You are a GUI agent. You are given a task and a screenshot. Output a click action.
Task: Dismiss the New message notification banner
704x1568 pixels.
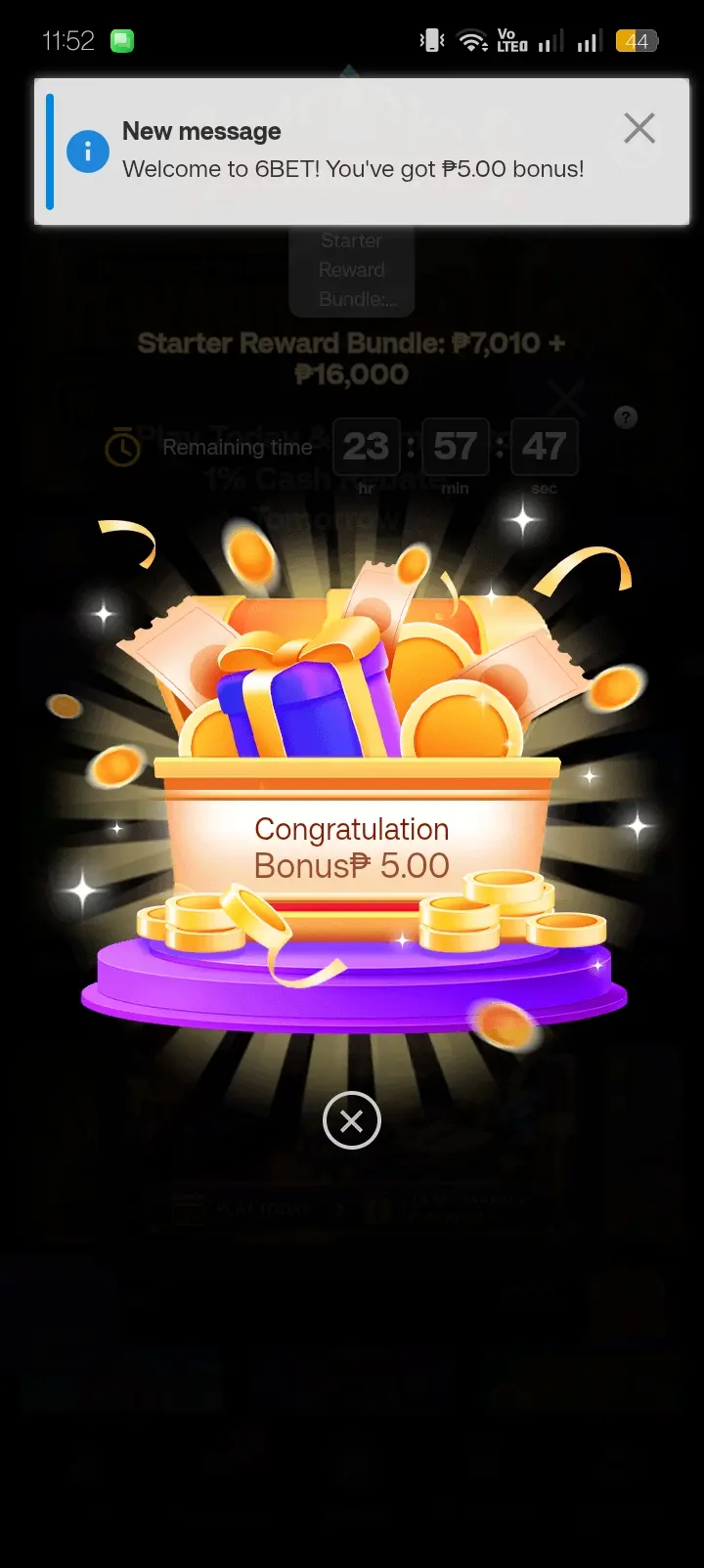(x=639, y=128)
